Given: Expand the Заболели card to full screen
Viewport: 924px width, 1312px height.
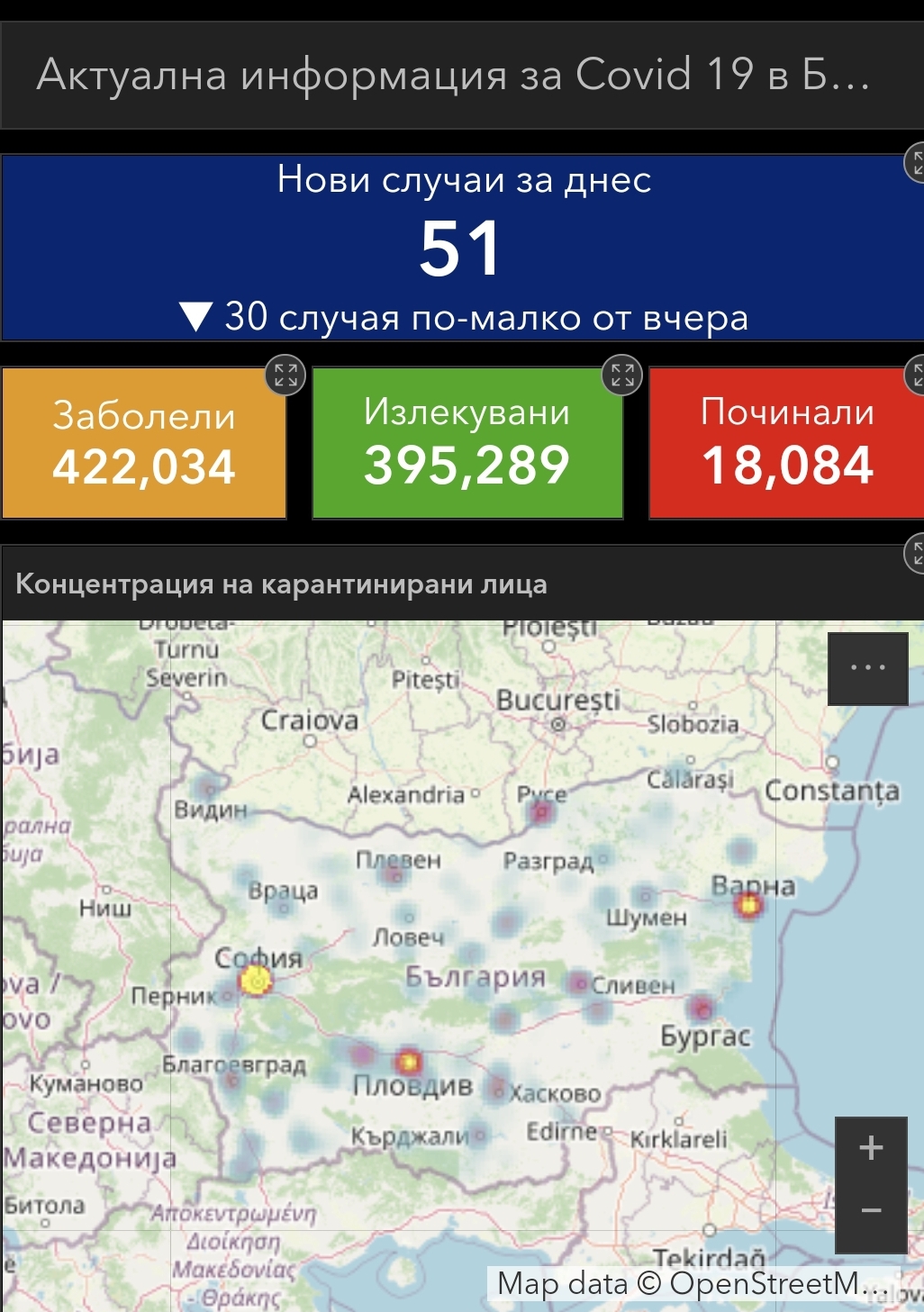Looking at the screenshot, I should [x=285, y=375].
